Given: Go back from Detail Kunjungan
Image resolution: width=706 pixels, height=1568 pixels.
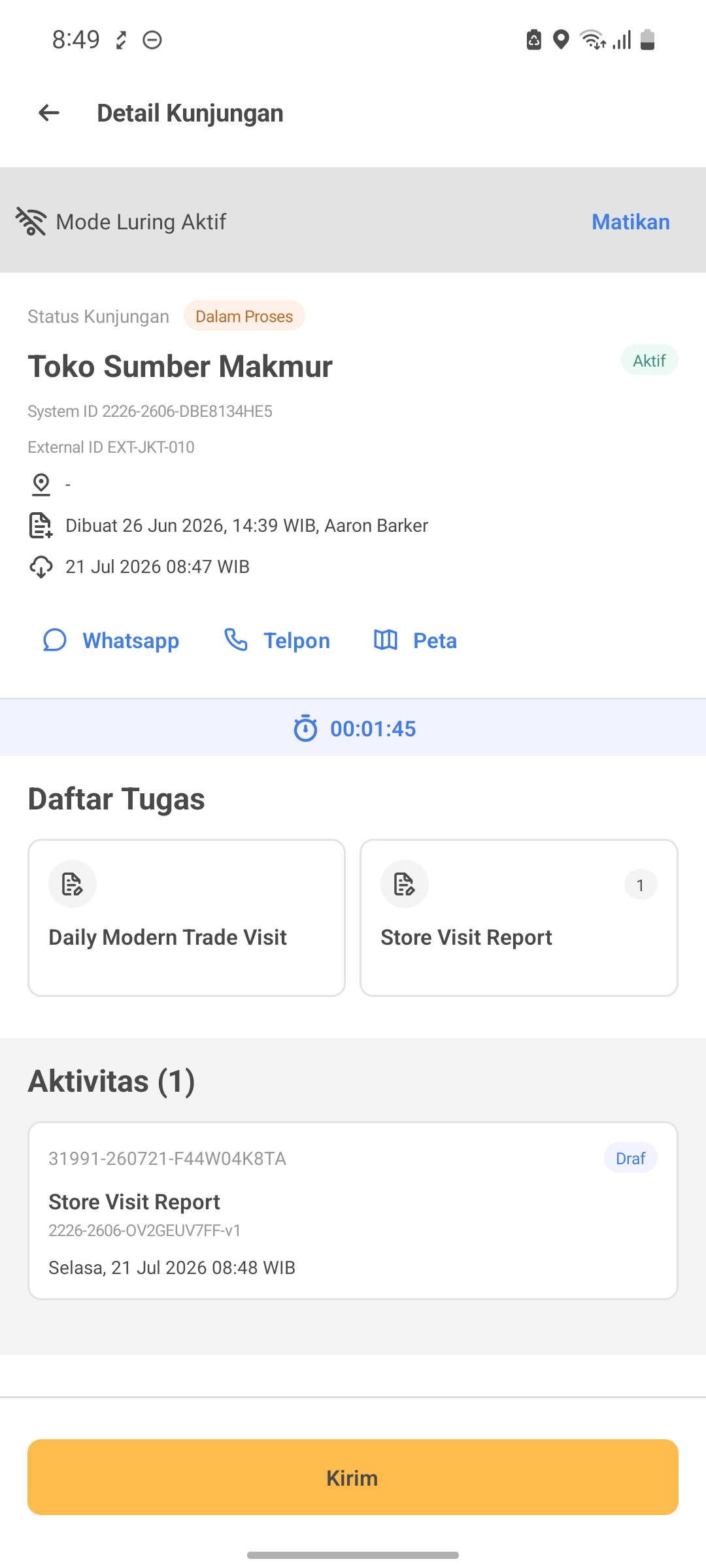Looking at the screenshot, I should click(49, 113).
